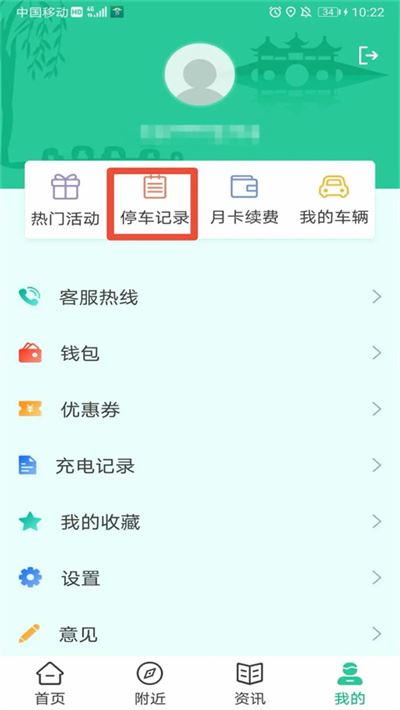Tap the logout icon at top right

[368, 55]
